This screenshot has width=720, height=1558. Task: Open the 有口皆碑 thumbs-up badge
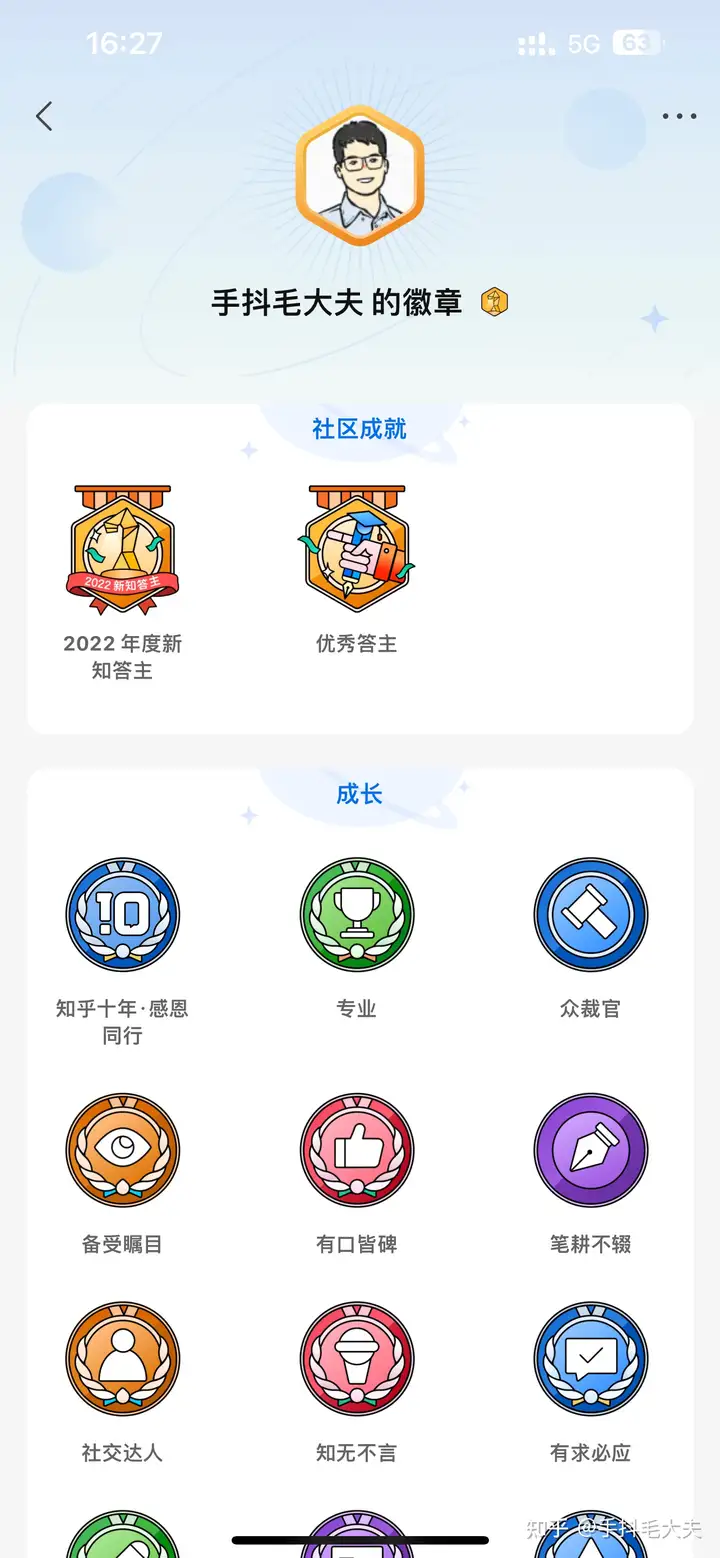tap(357, 1150)
